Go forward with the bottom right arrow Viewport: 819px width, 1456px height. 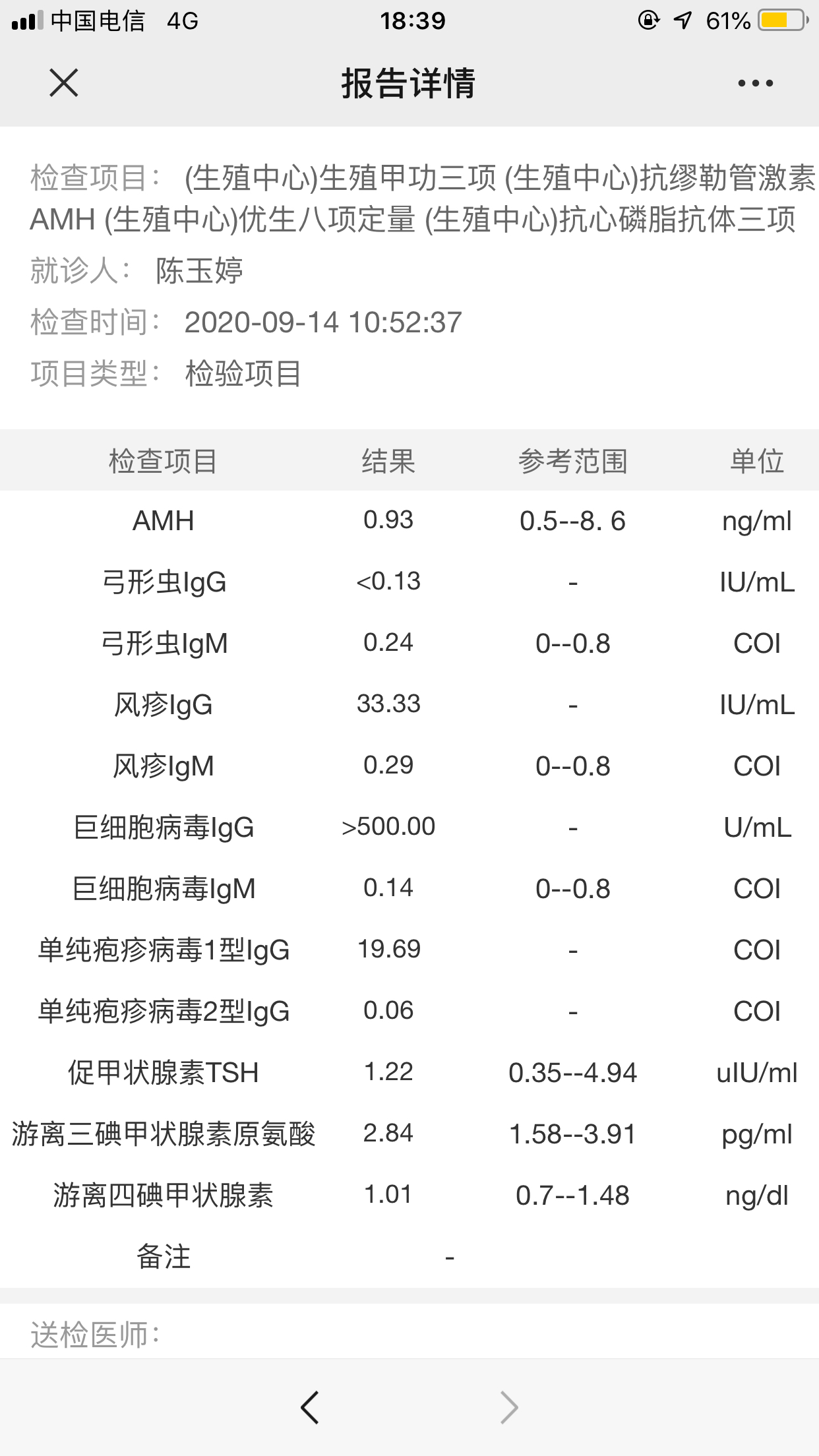509,1407
